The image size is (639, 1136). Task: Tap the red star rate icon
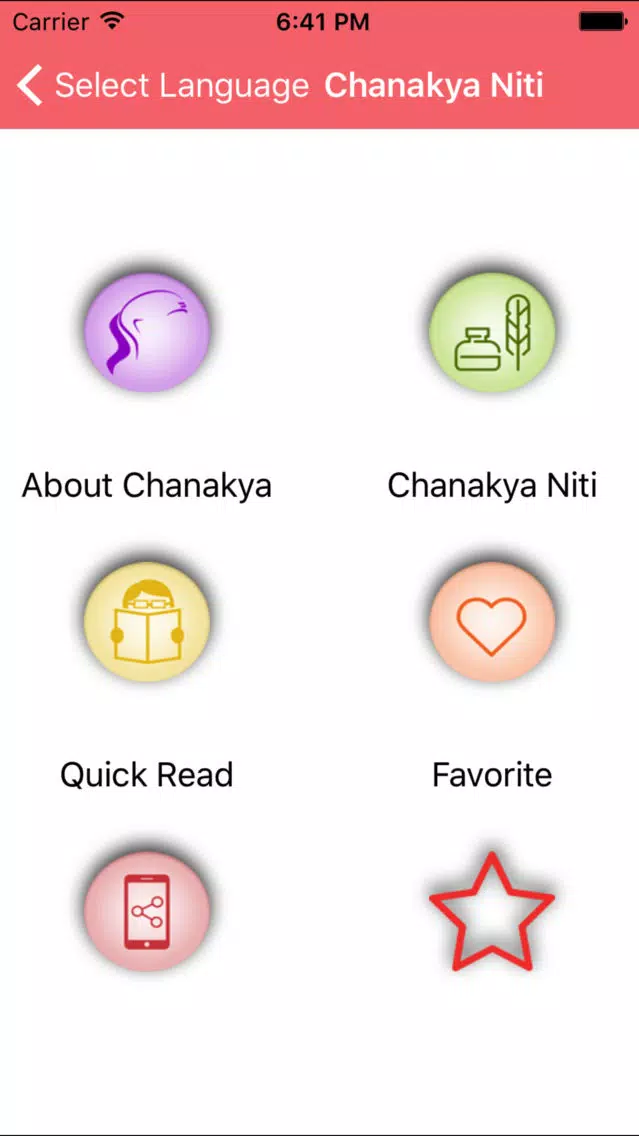[492, 911]
